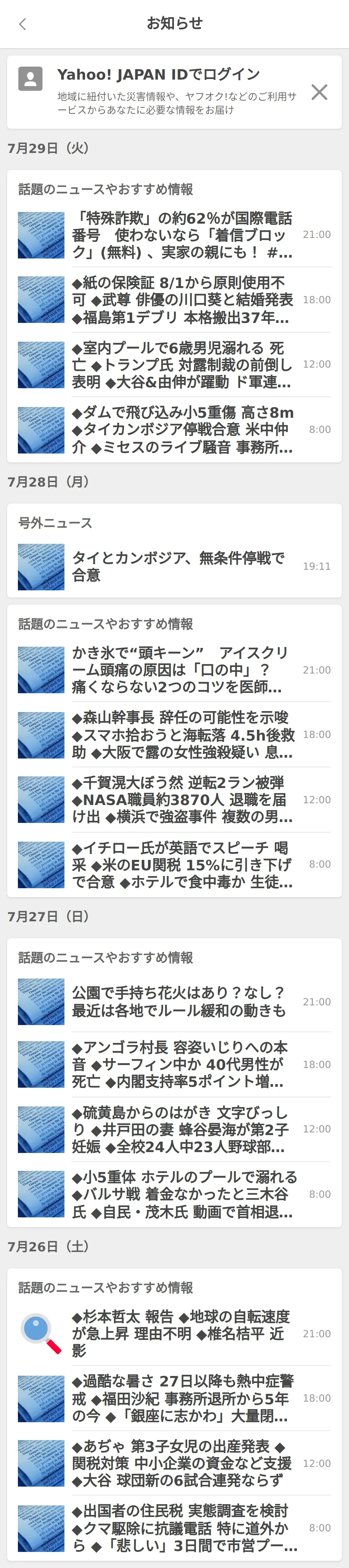Open the 「特殊詐欺」国際電話 news item
Screen dimensions: 349x1568
tap(182, 235)
